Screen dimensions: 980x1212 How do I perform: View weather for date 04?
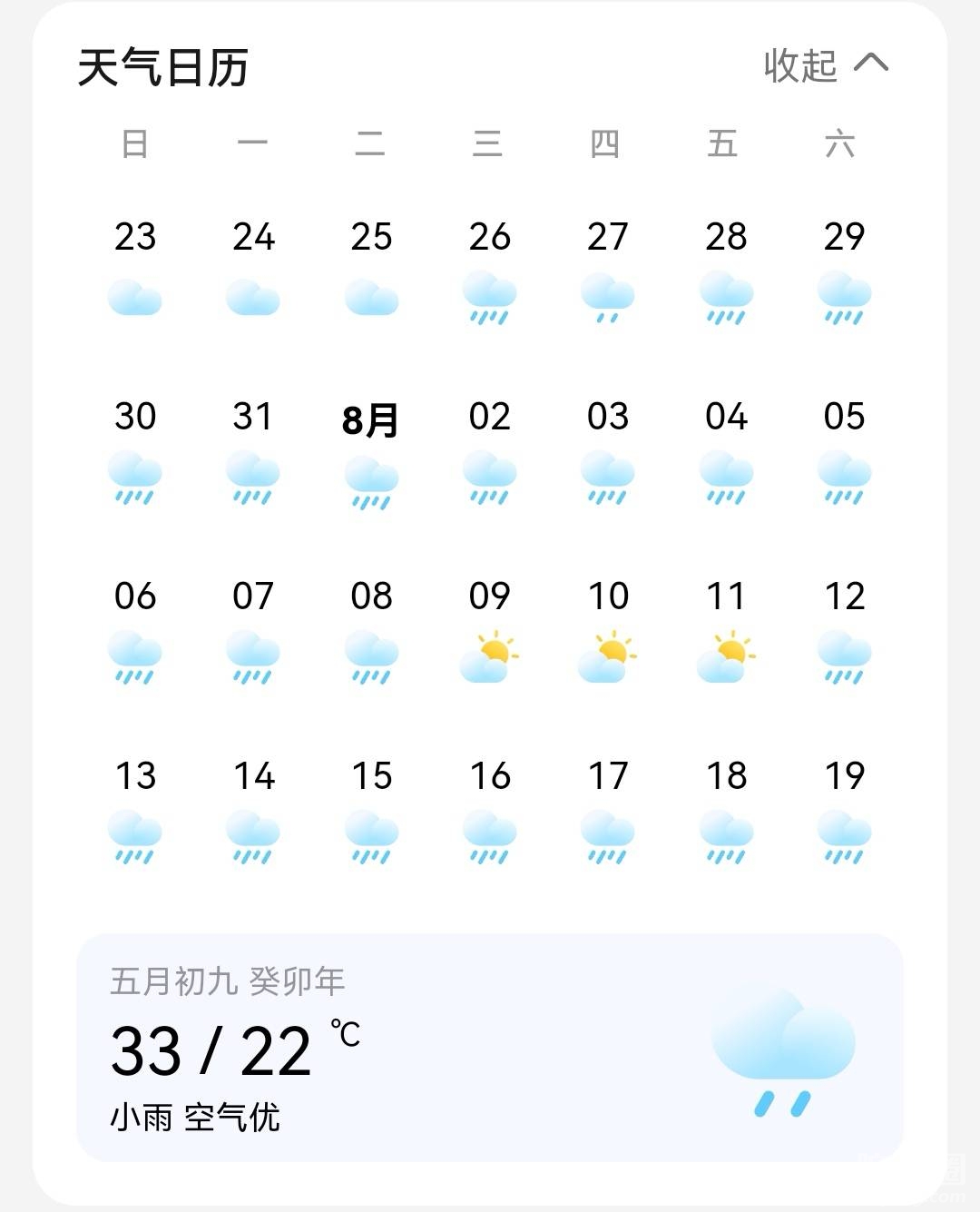(x=726, y=448)
